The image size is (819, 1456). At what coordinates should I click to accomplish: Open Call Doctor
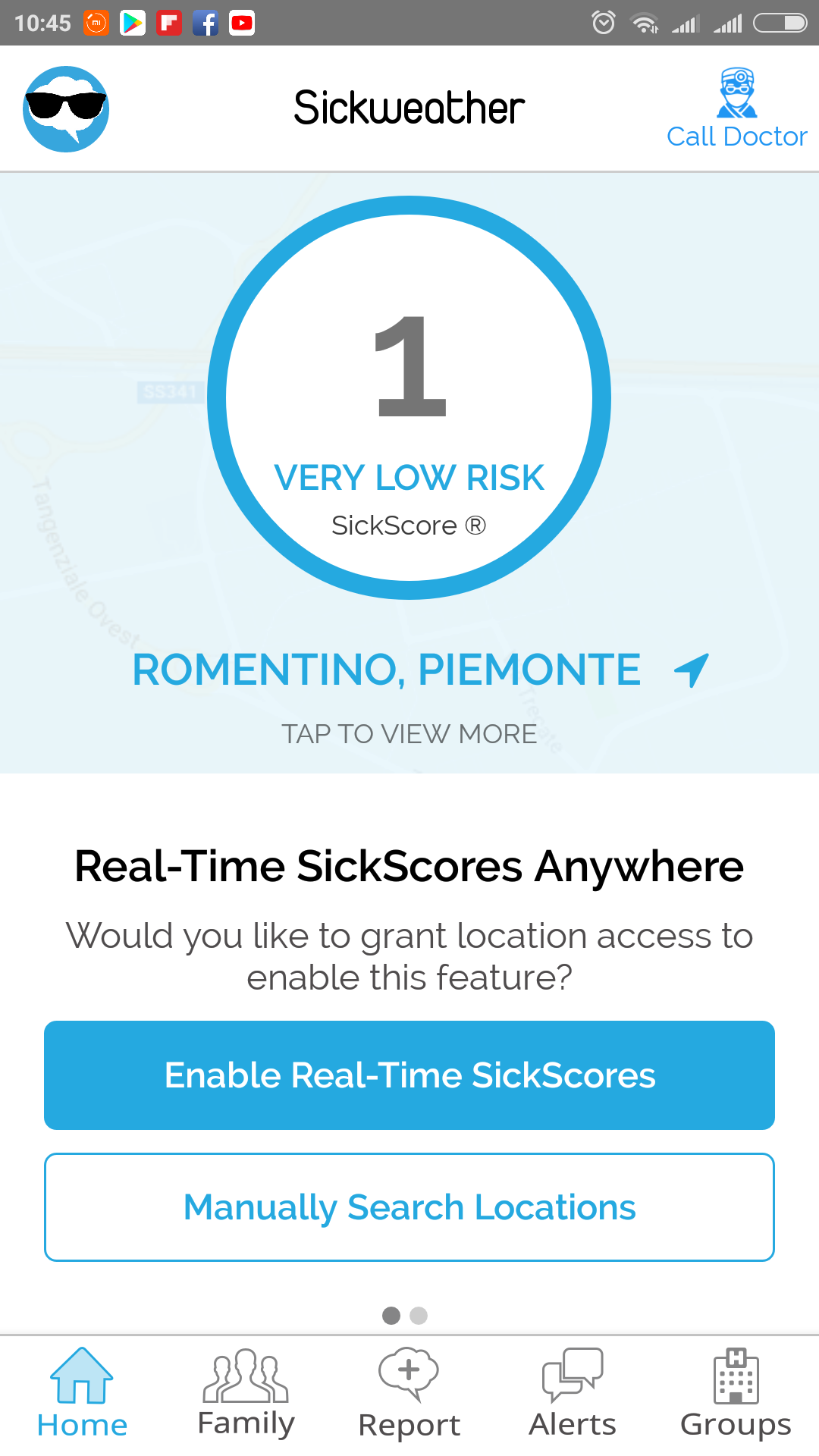point(736,108)
